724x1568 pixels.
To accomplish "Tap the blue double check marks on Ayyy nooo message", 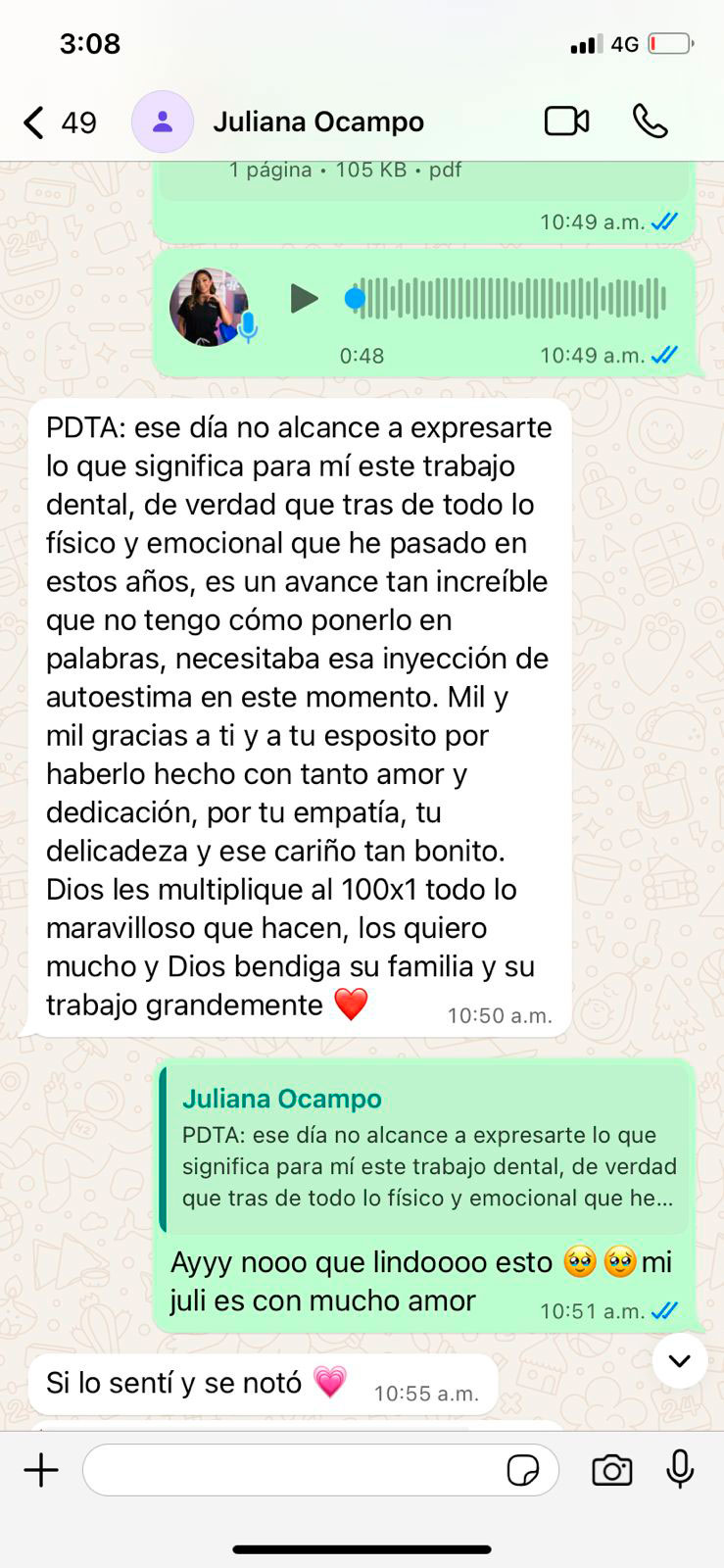I will (x=664, y=1308).
